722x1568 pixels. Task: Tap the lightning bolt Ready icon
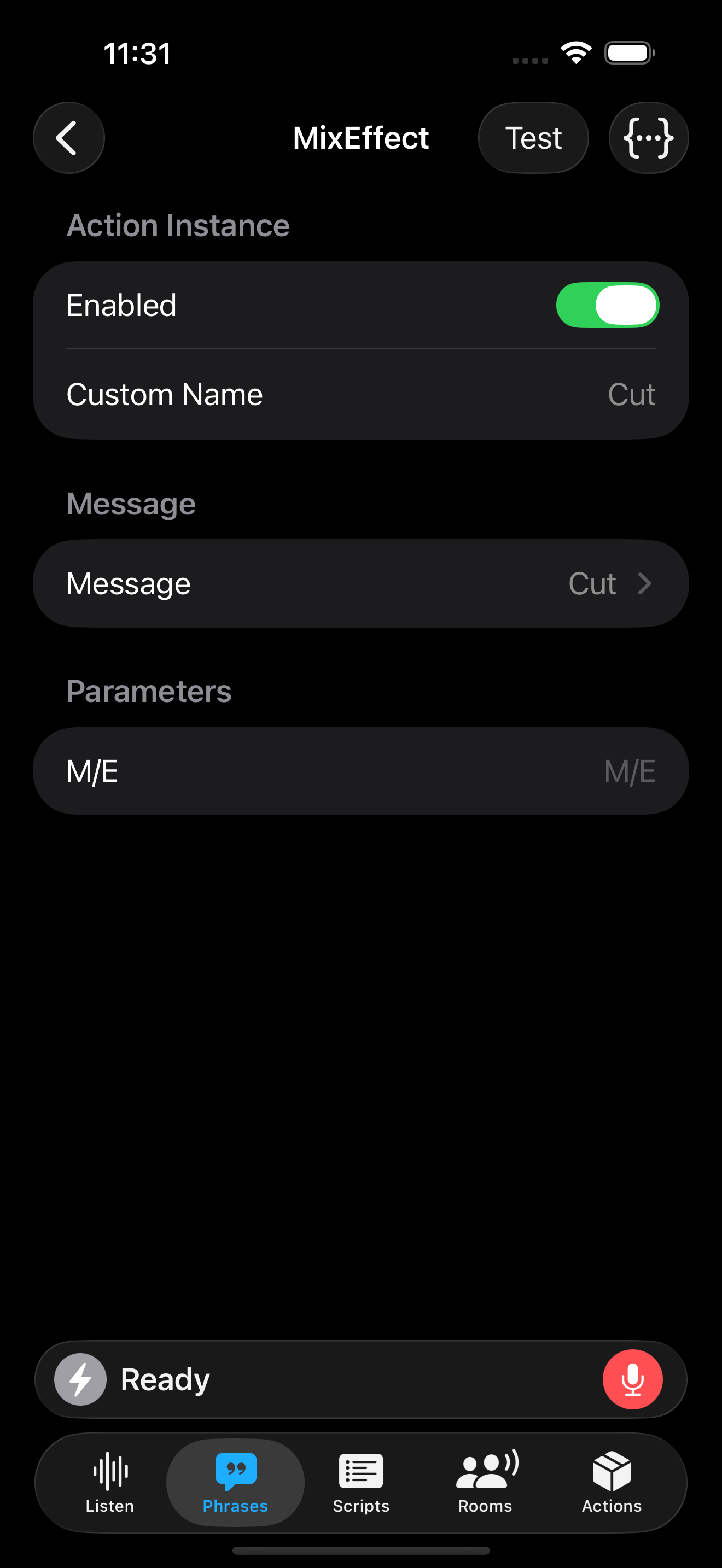pos(80,1379)
